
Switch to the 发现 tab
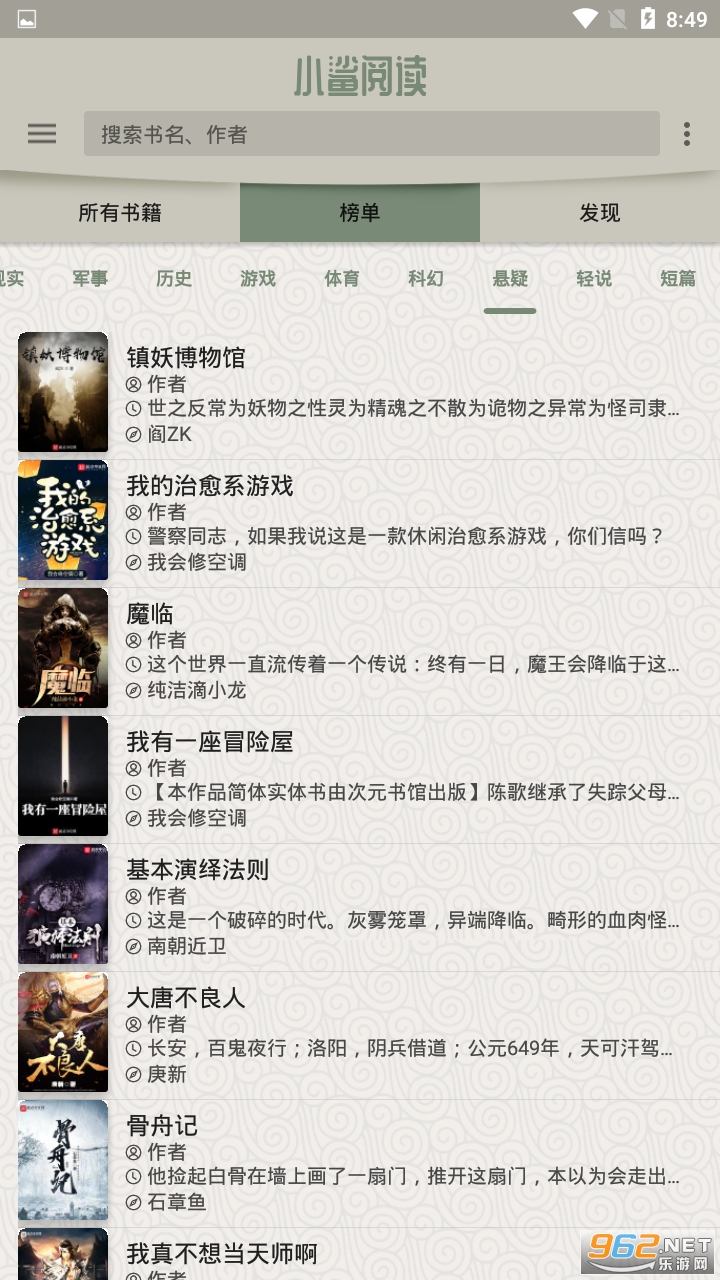click(x=600, y=213)
